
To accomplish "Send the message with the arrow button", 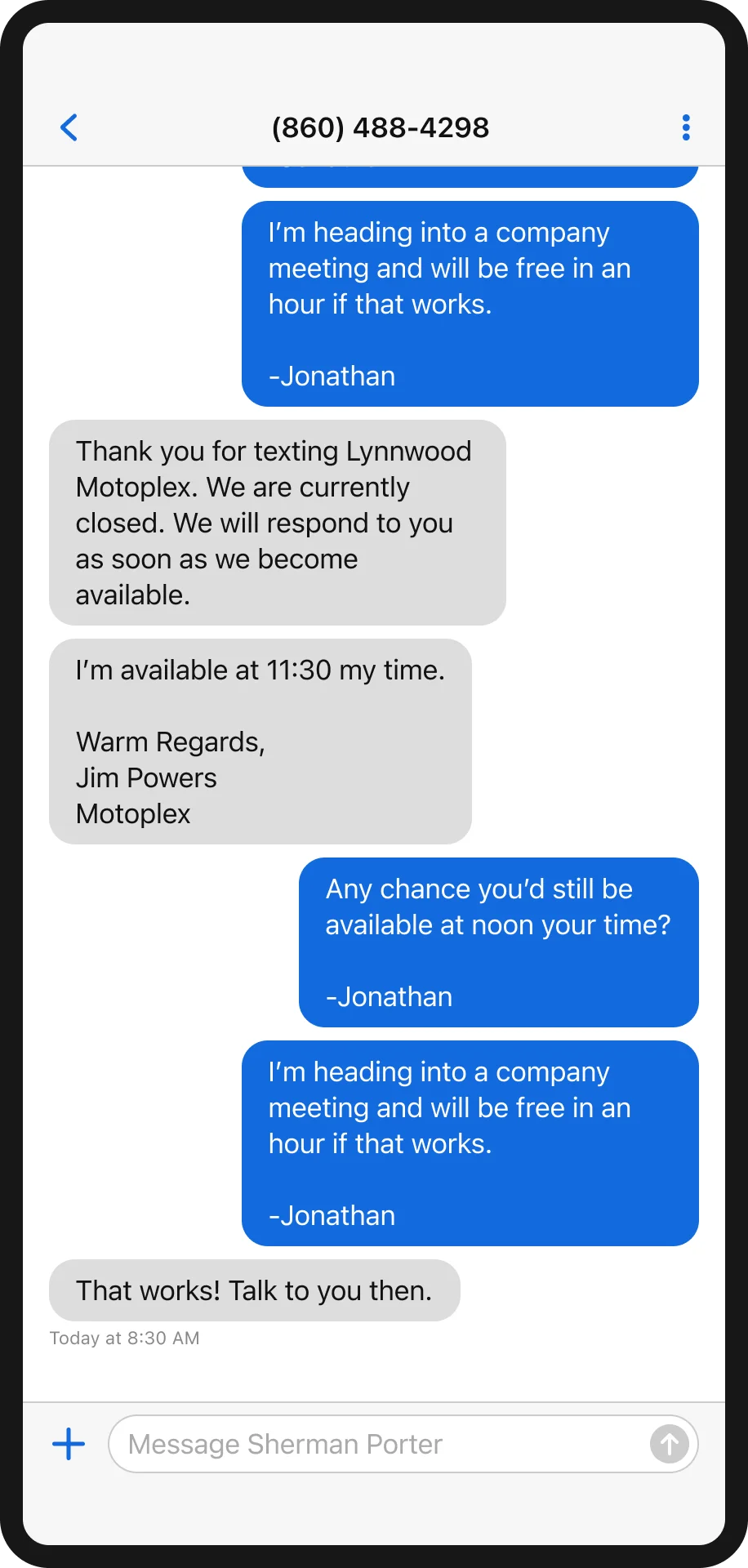I will point(669,1444).
